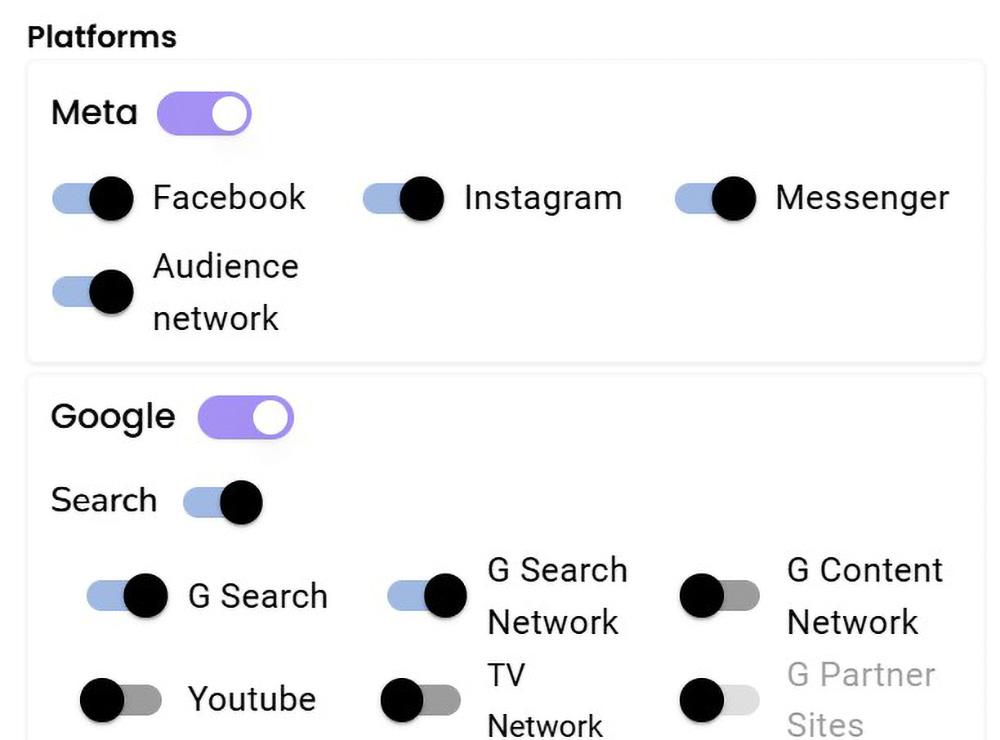Disable Audience network toggle
1000x740 pixels.
coord(93,292)
